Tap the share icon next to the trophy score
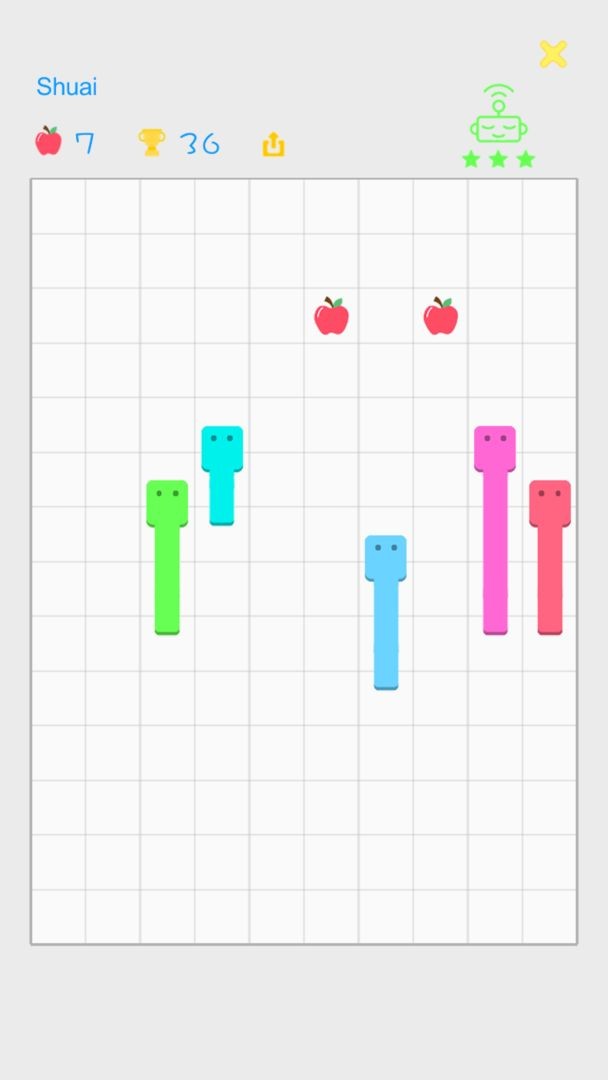 [274, 145]
